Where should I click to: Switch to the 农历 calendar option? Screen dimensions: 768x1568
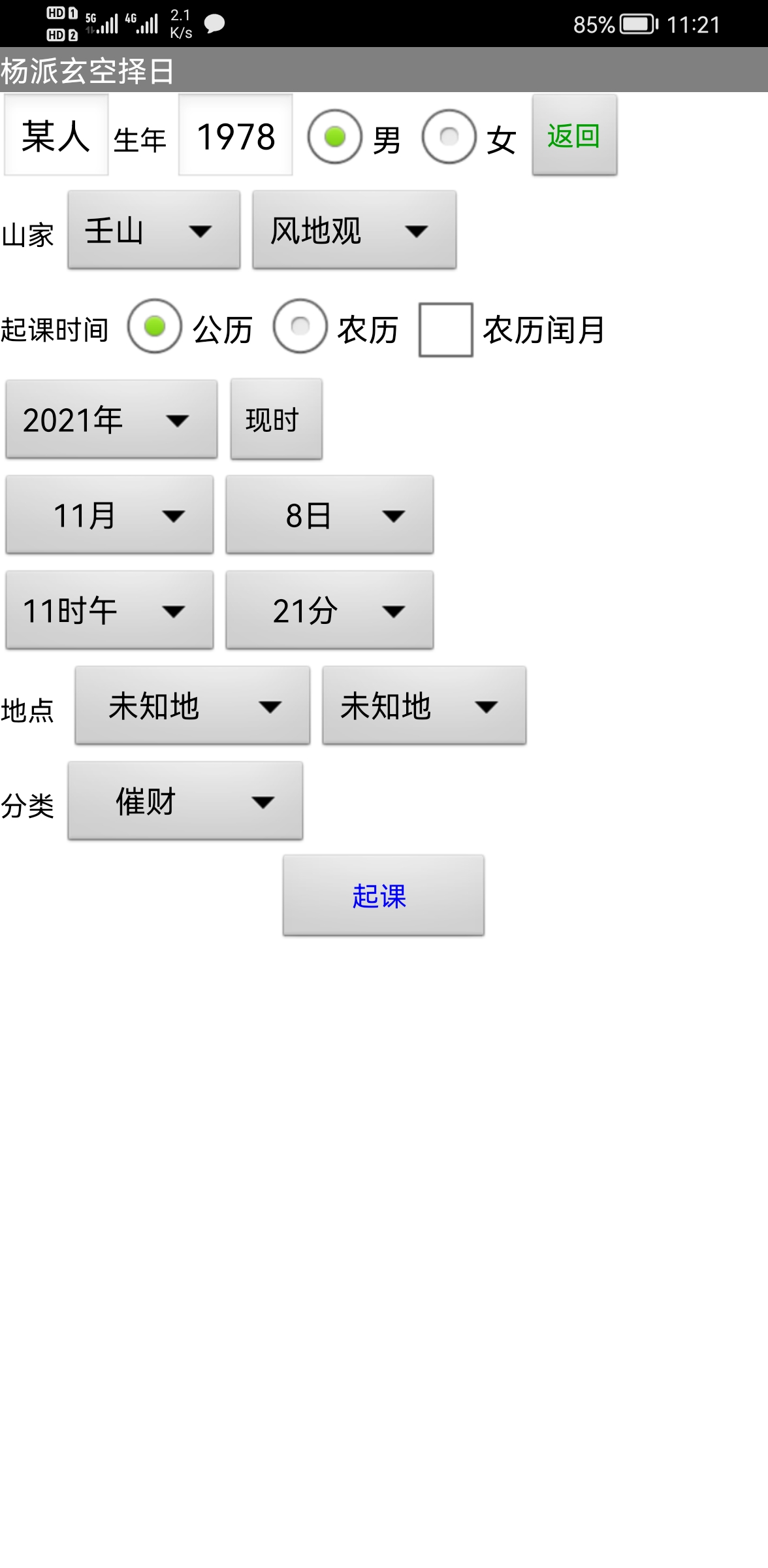pos(300,327)
